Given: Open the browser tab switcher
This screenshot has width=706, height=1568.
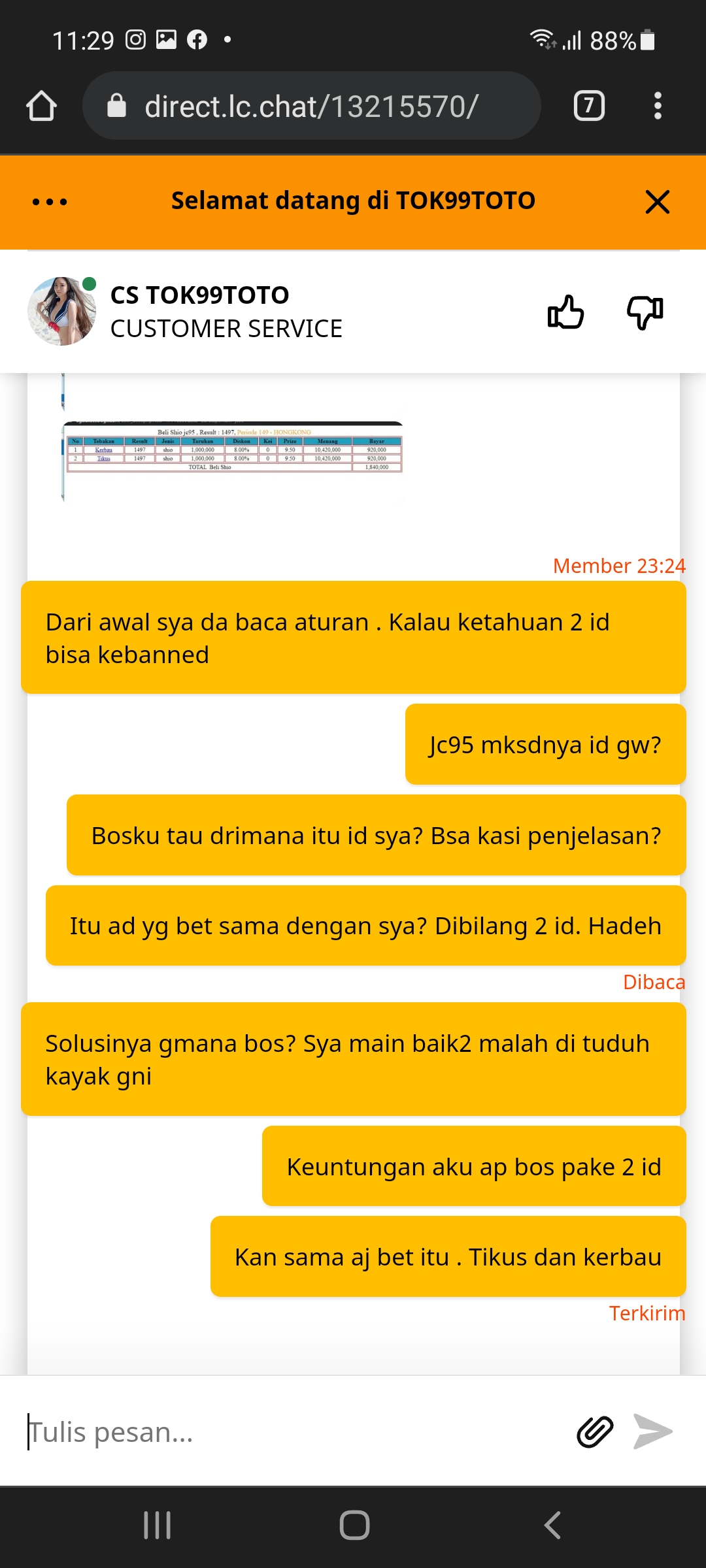Looking at the screenshot, I should 588,106.
